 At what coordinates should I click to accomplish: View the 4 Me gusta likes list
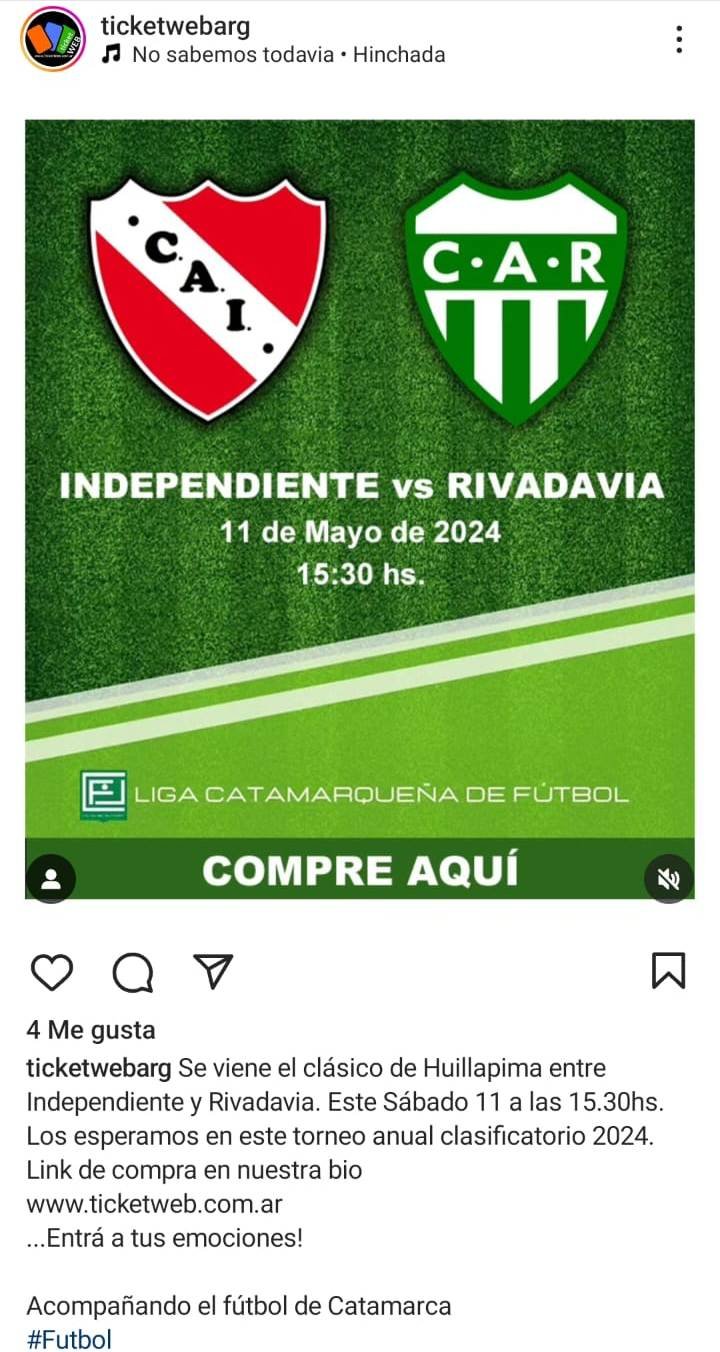pos(91,1029)
